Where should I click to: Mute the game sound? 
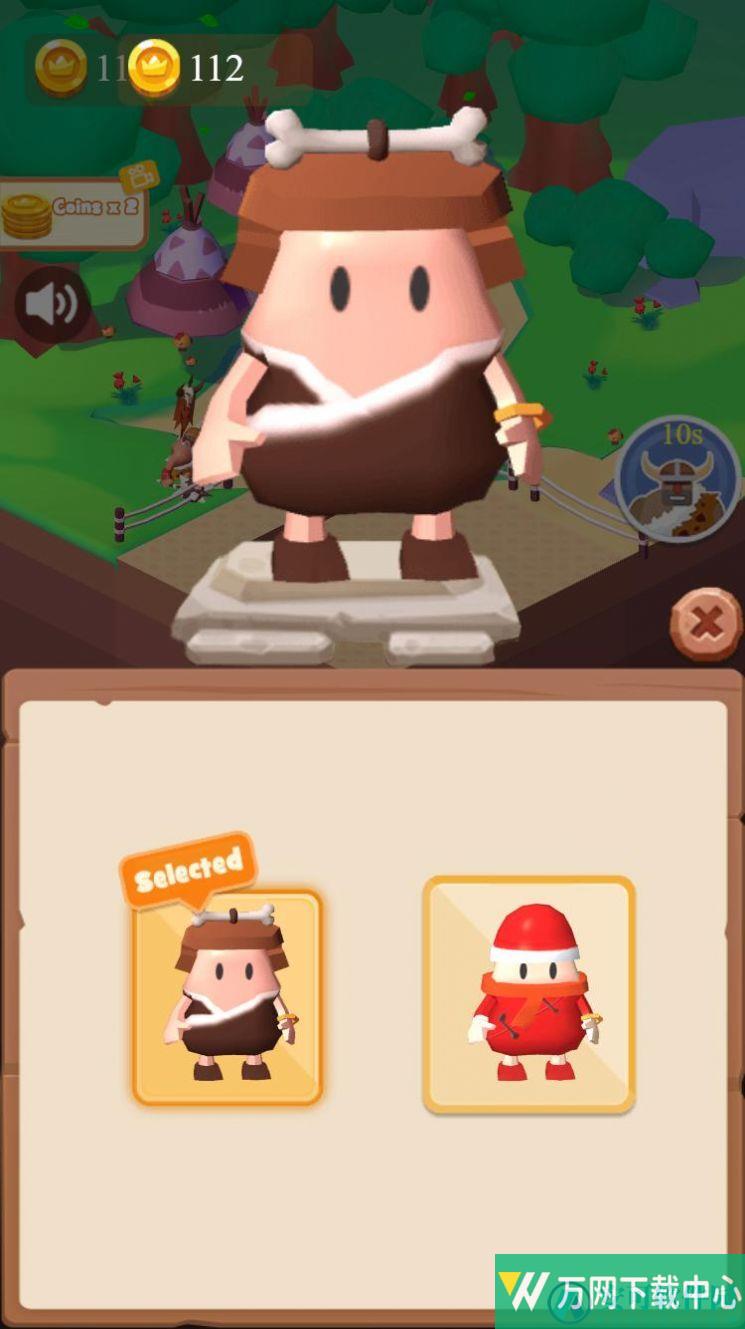[x=52, y=304]
